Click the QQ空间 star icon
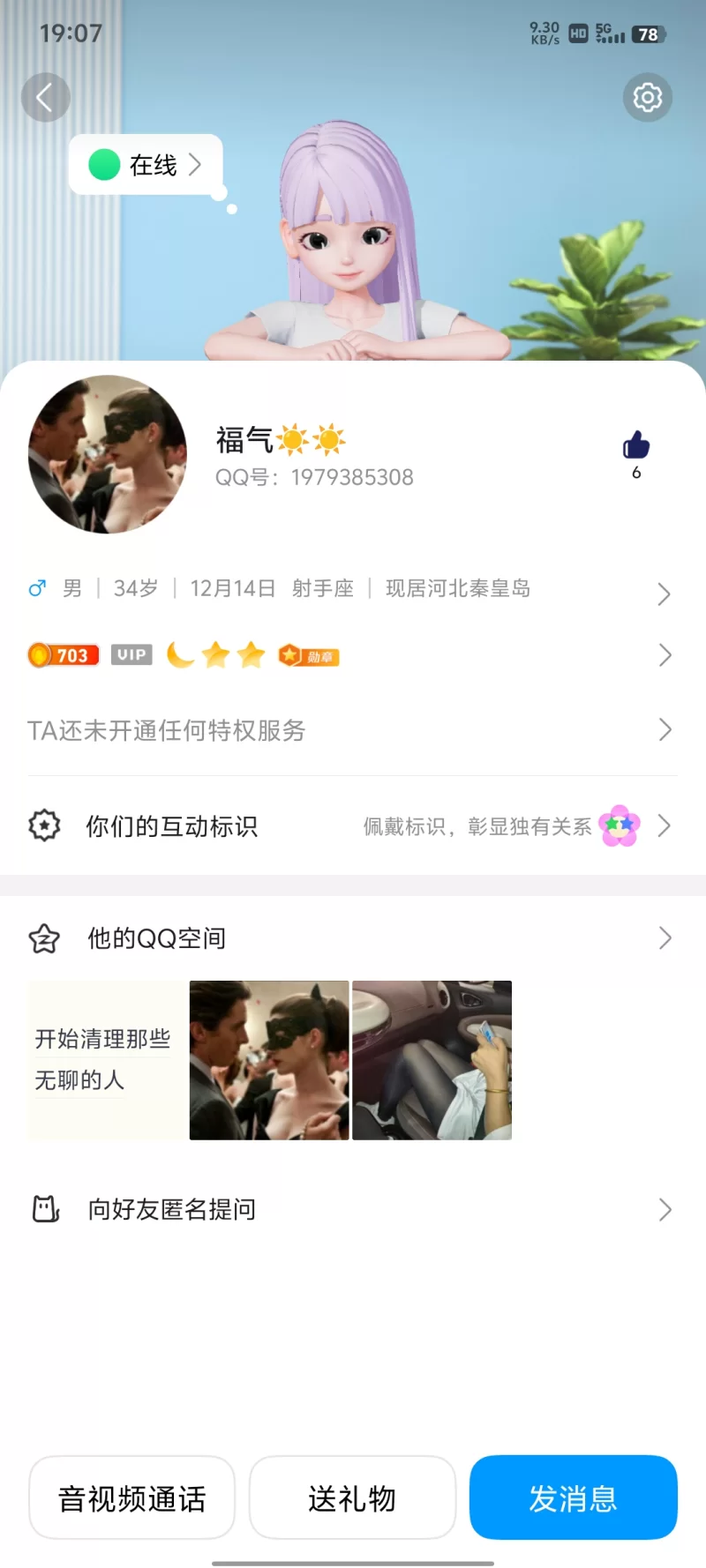 coord(44,938)
